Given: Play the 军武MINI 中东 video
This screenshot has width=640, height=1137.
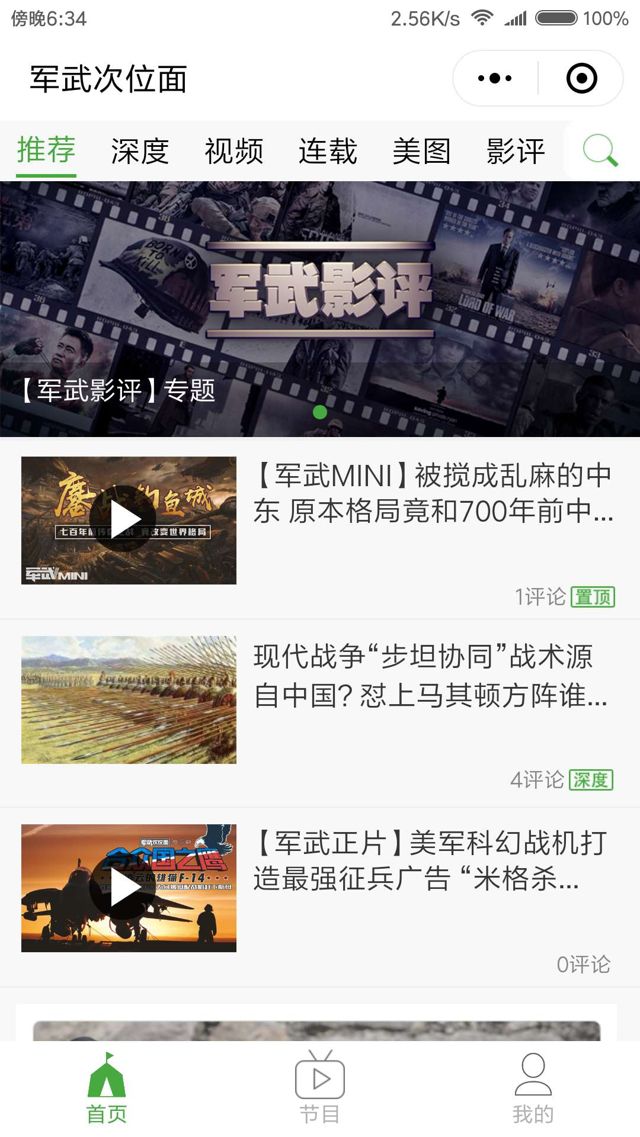Looking at the screenshot, I should click(128, 520).
